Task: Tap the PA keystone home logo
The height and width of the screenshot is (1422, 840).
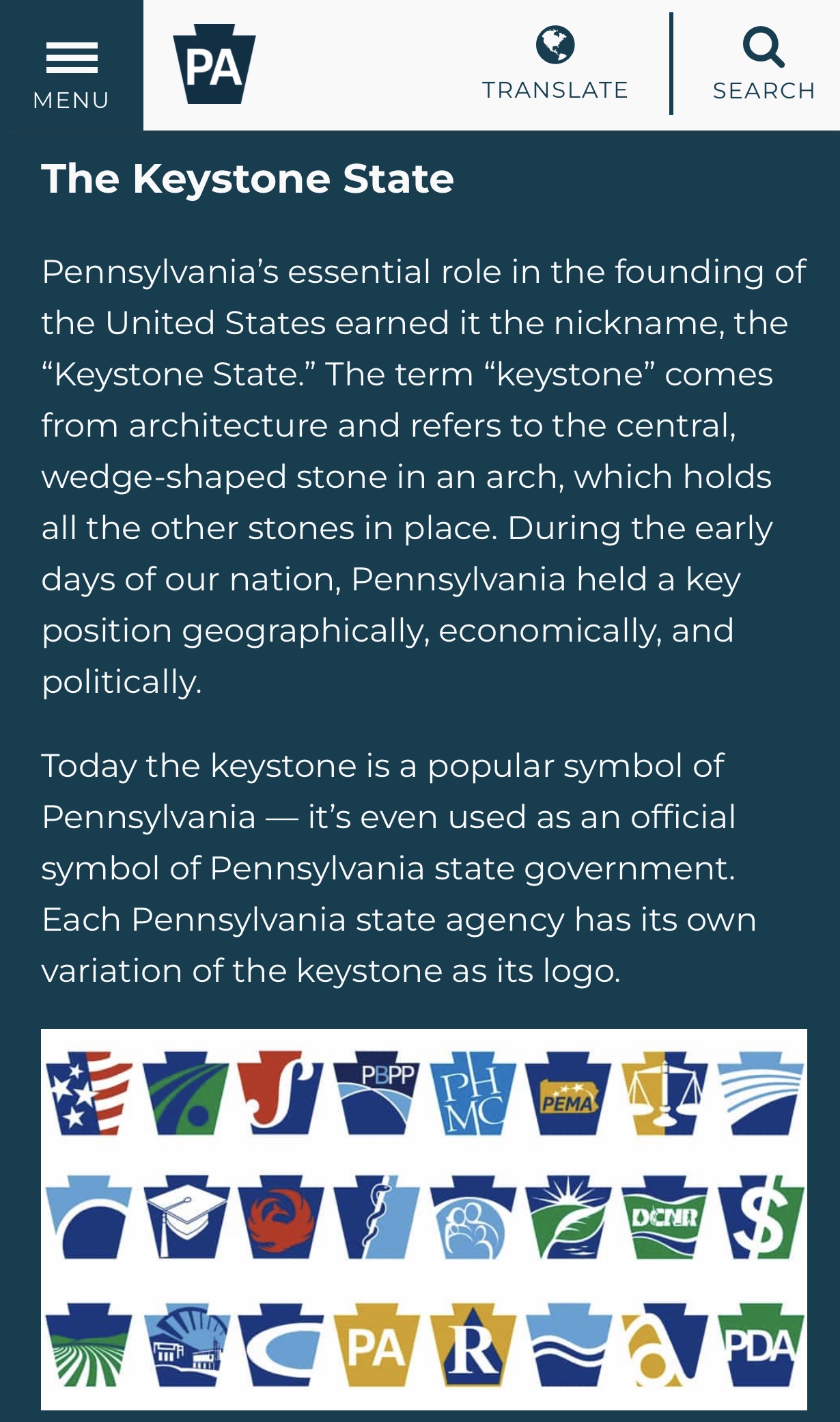Action: (x=214, y=64)
